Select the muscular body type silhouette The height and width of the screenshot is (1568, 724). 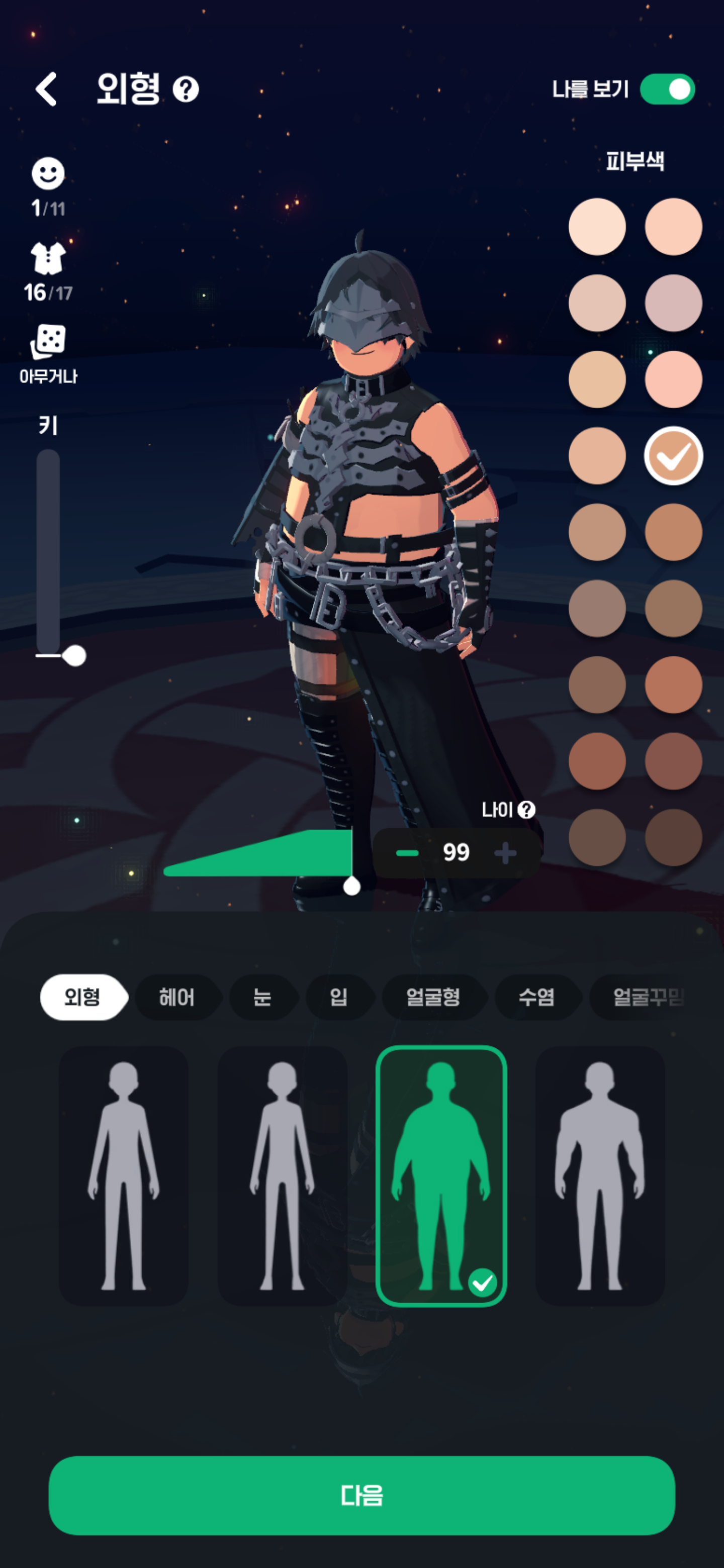600,1176
